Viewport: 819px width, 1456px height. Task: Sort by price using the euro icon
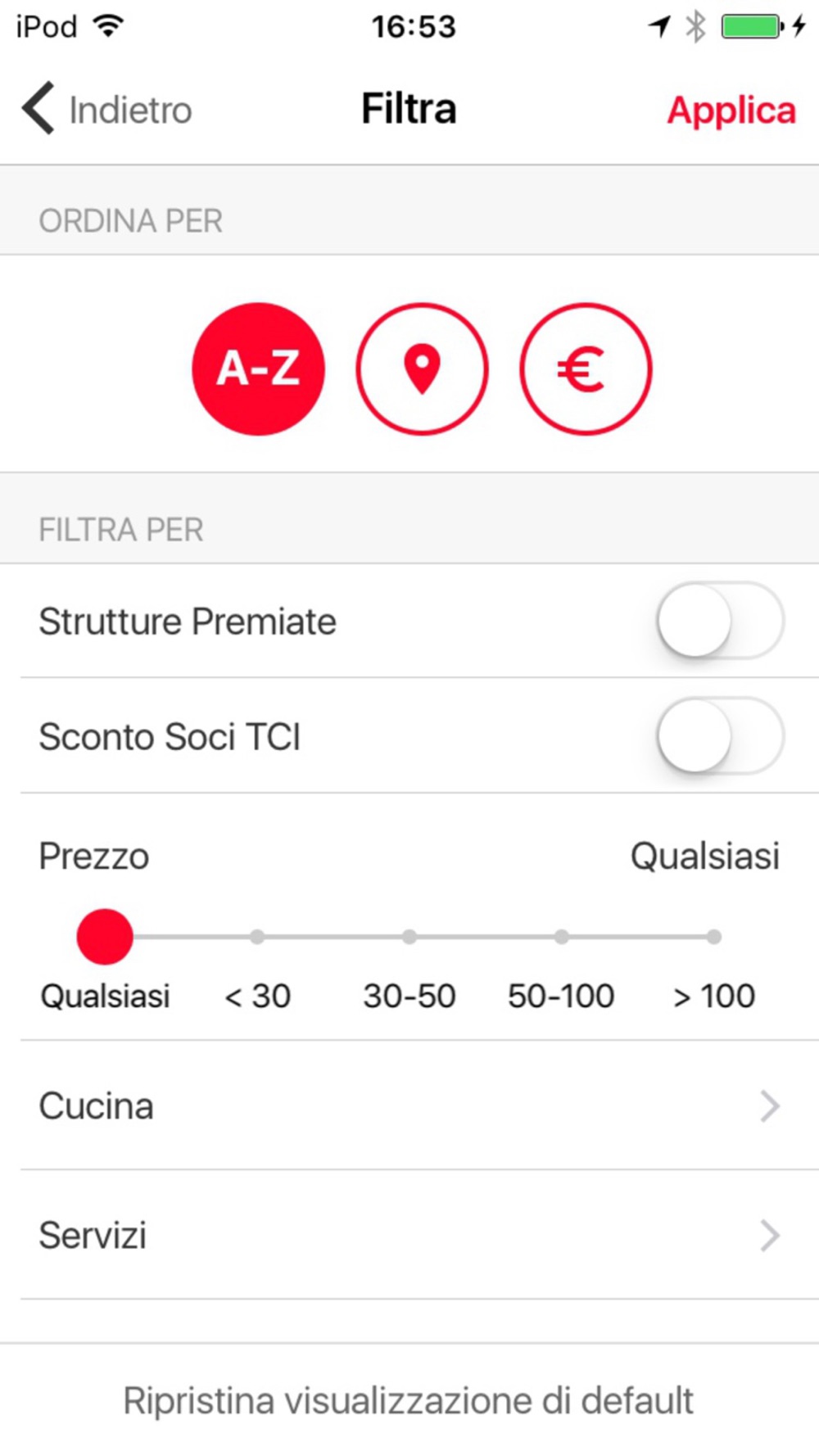pyautogui.click(x=586, y=369)
